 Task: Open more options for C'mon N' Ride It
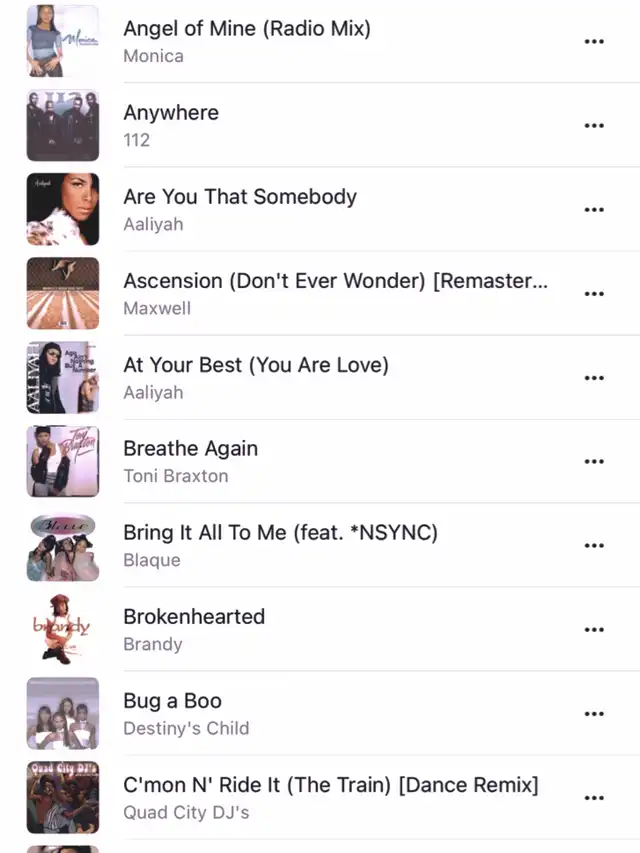point(594,798)
